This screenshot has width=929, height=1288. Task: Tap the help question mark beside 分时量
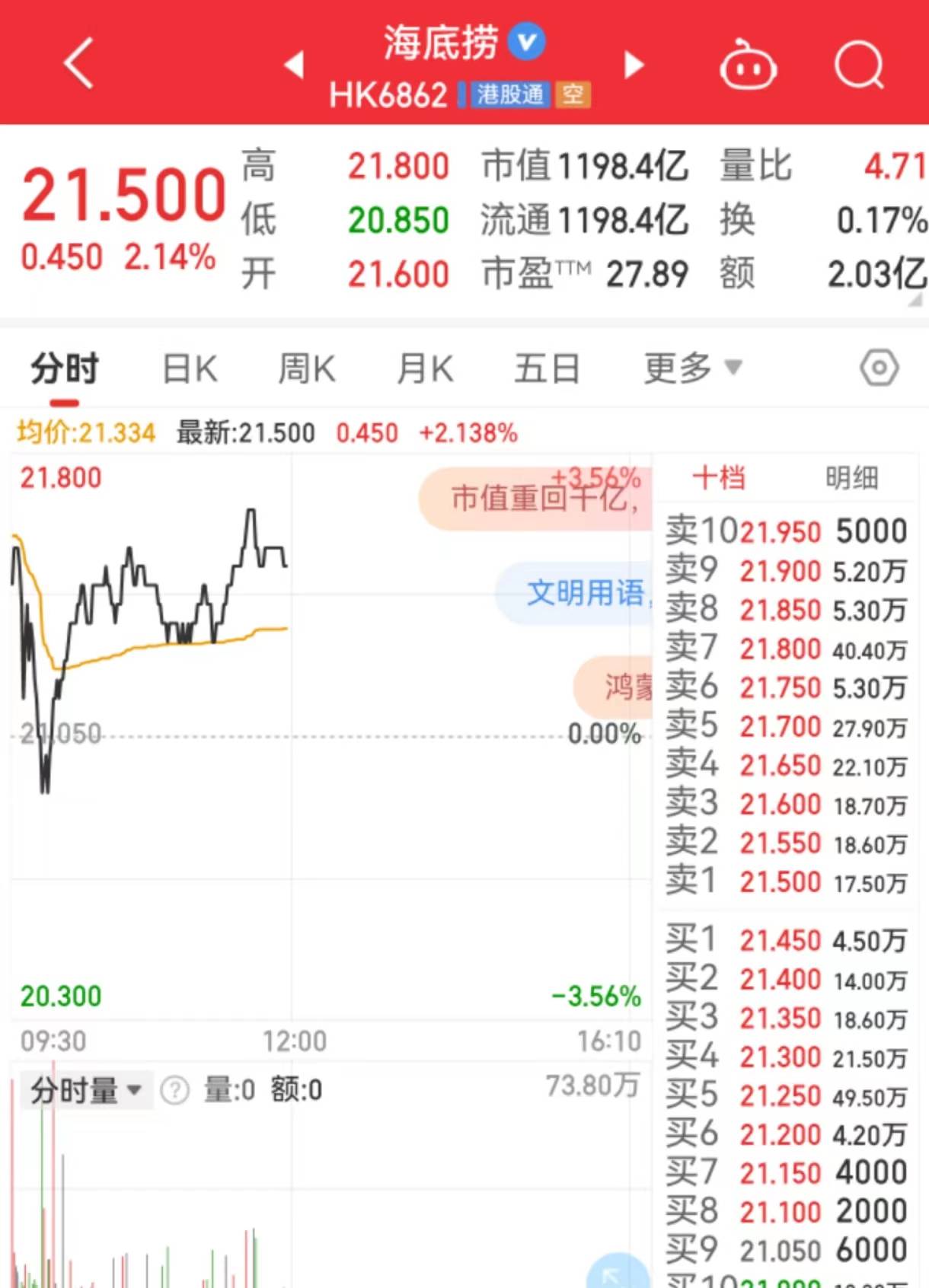point(174,1090)
